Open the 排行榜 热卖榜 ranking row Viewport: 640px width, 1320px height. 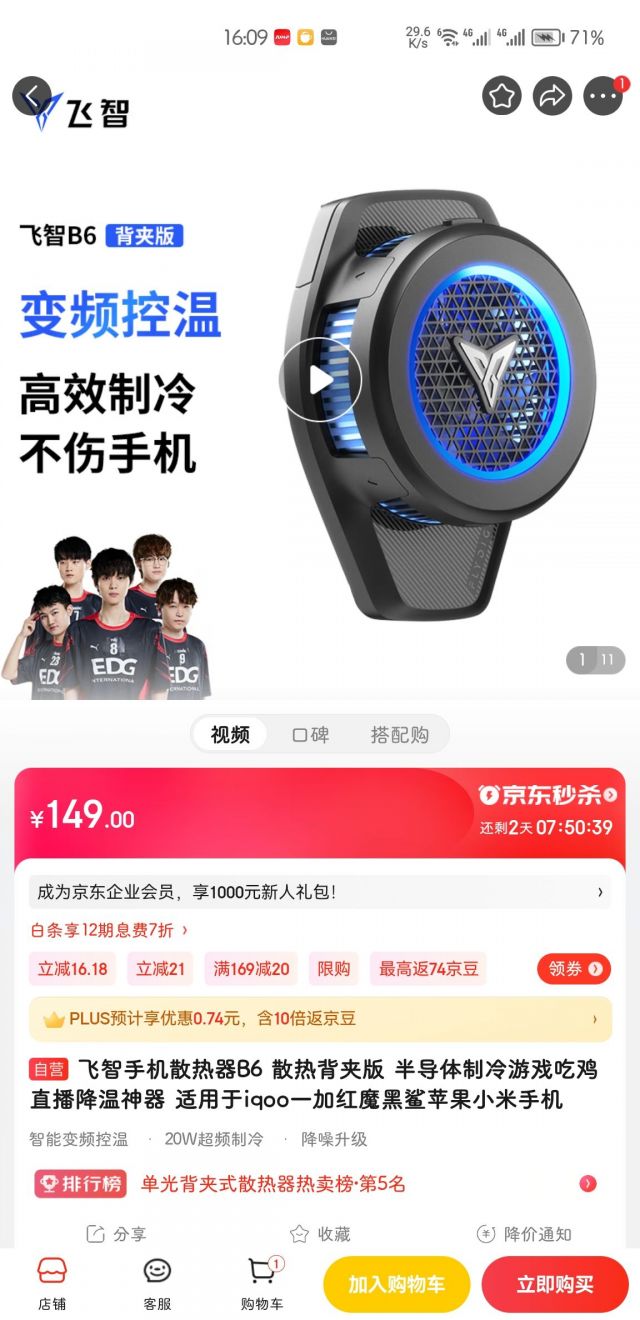point(320,1184)
